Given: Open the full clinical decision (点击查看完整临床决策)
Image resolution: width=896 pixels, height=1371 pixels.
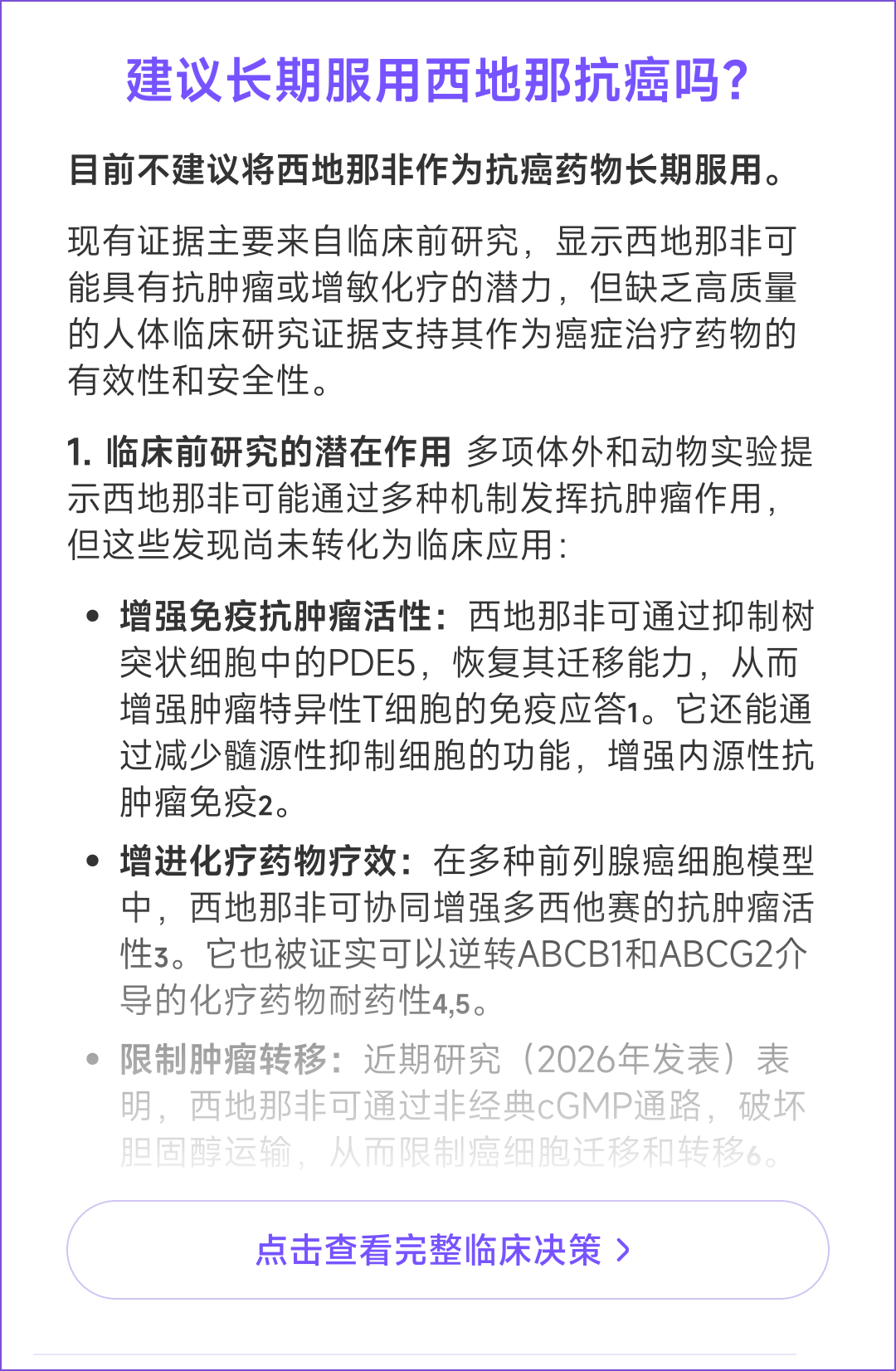Looking at the screenshot, I should 448,1250.
